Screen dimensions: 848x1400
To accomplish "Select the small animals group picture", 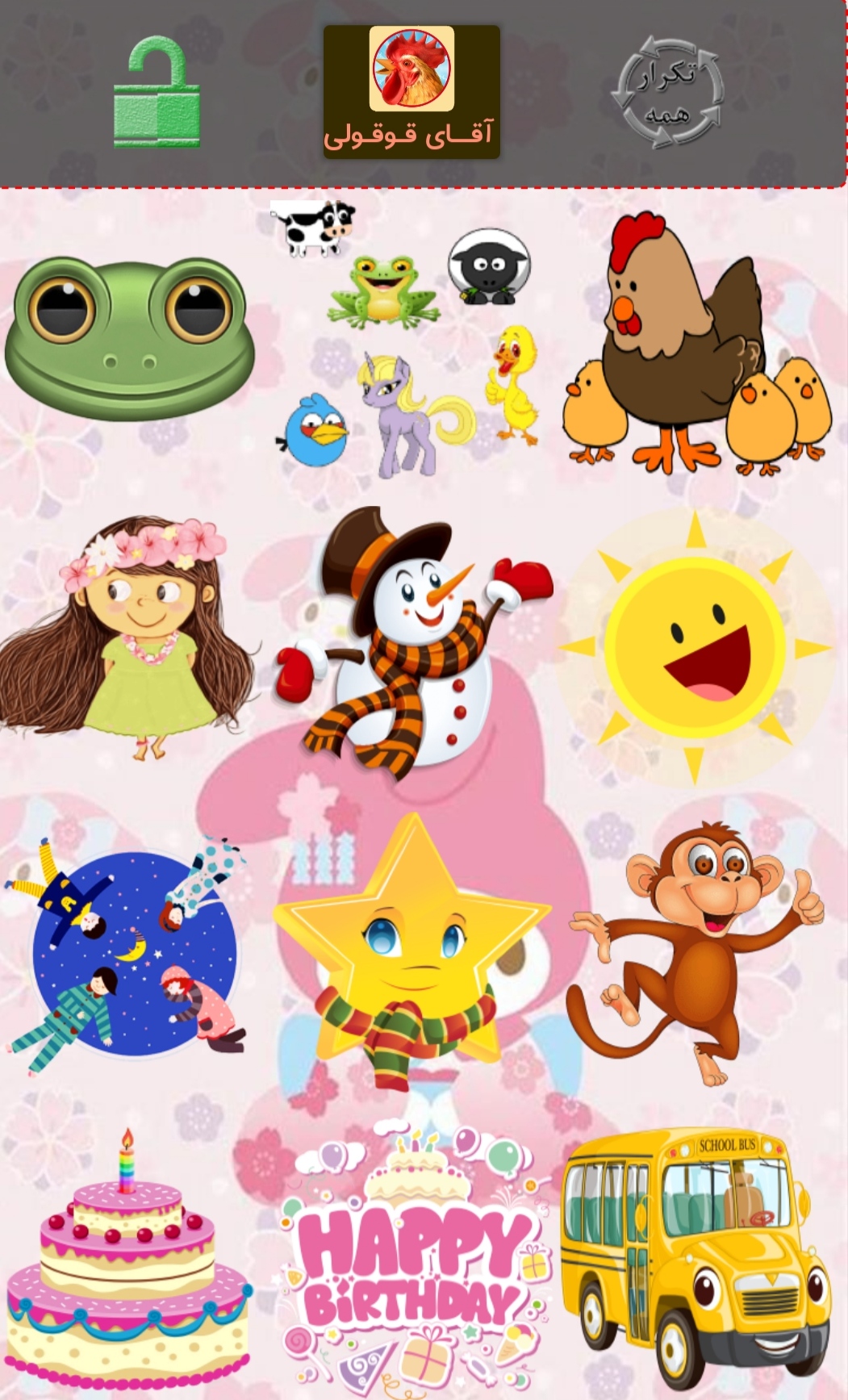I will [407, 339].
